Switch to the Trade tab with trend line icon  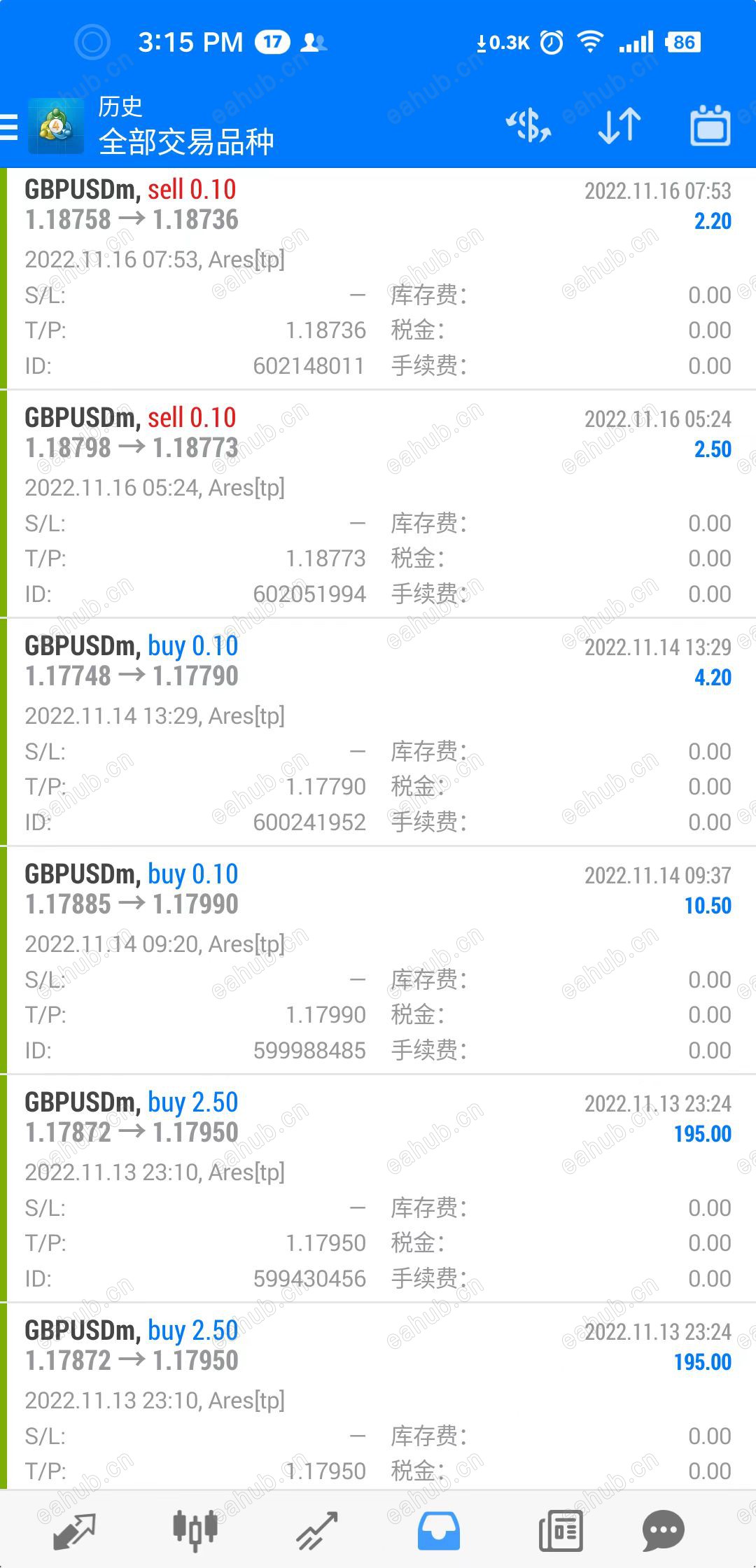tap(316, 1530)
